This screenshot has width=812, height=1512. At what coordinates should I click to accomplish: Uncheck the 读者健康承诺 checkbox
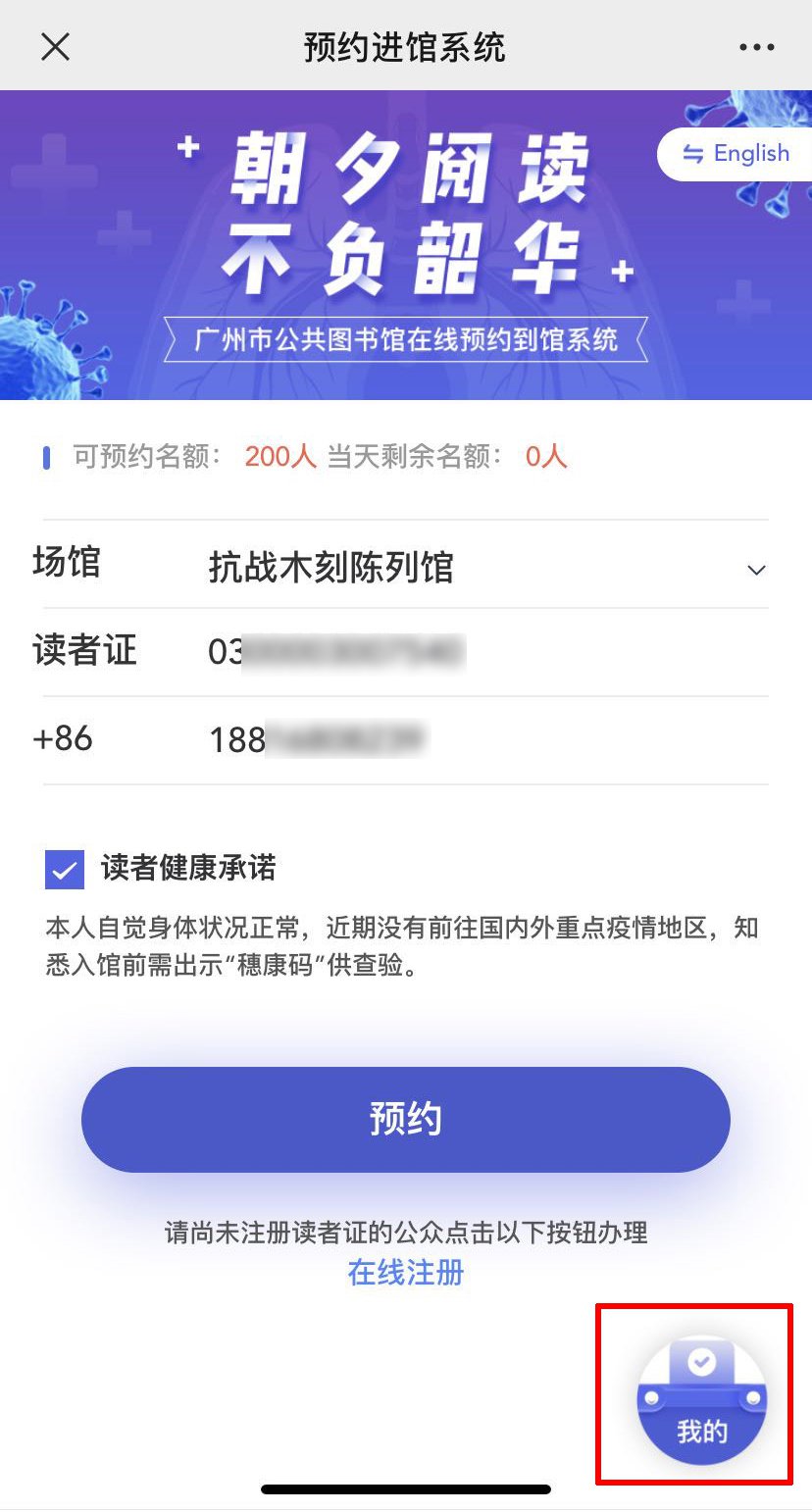65,870
